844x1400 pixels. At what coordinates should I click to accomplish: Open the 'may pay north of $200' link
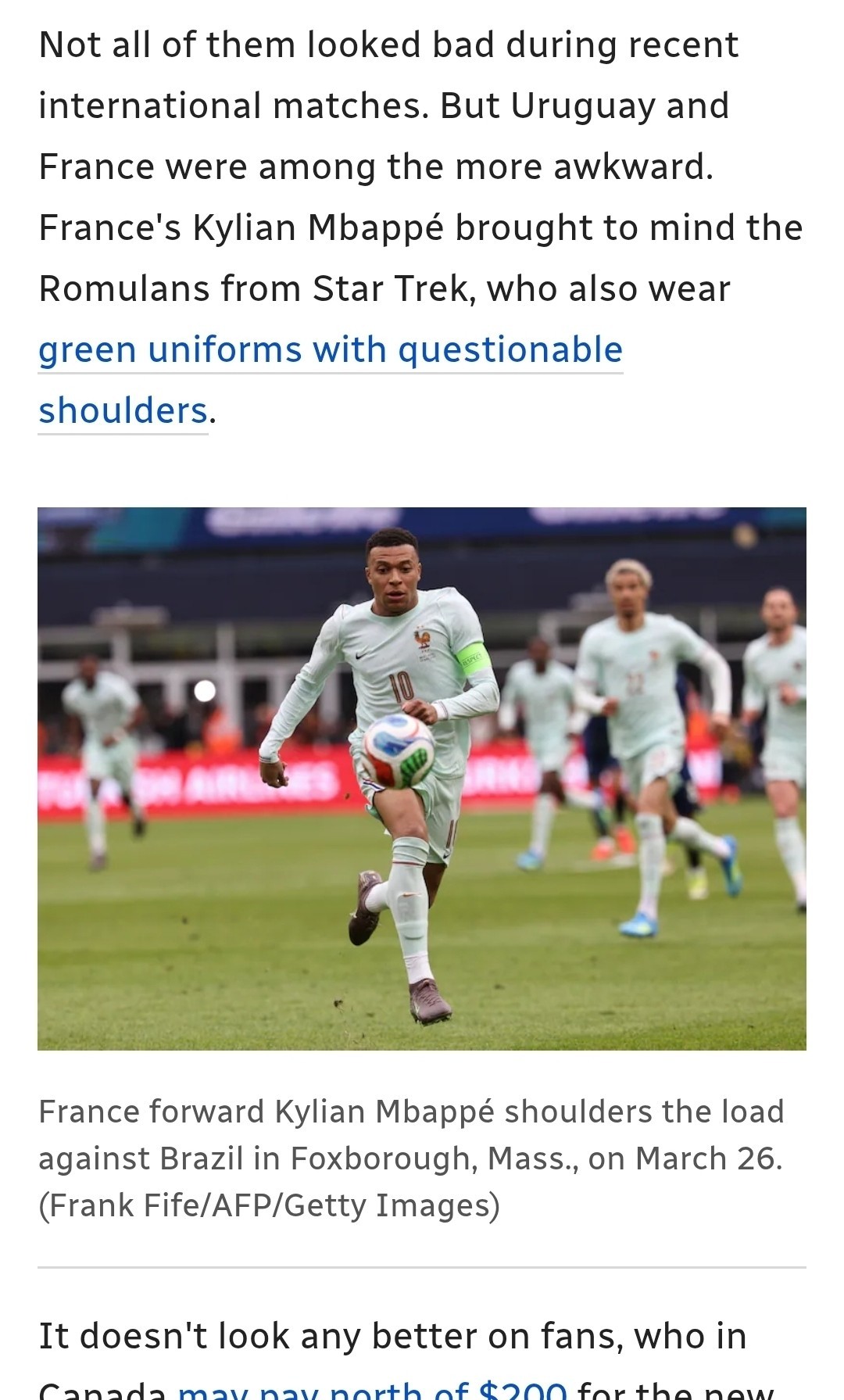pyautogui.click(x=372, y=1388)
